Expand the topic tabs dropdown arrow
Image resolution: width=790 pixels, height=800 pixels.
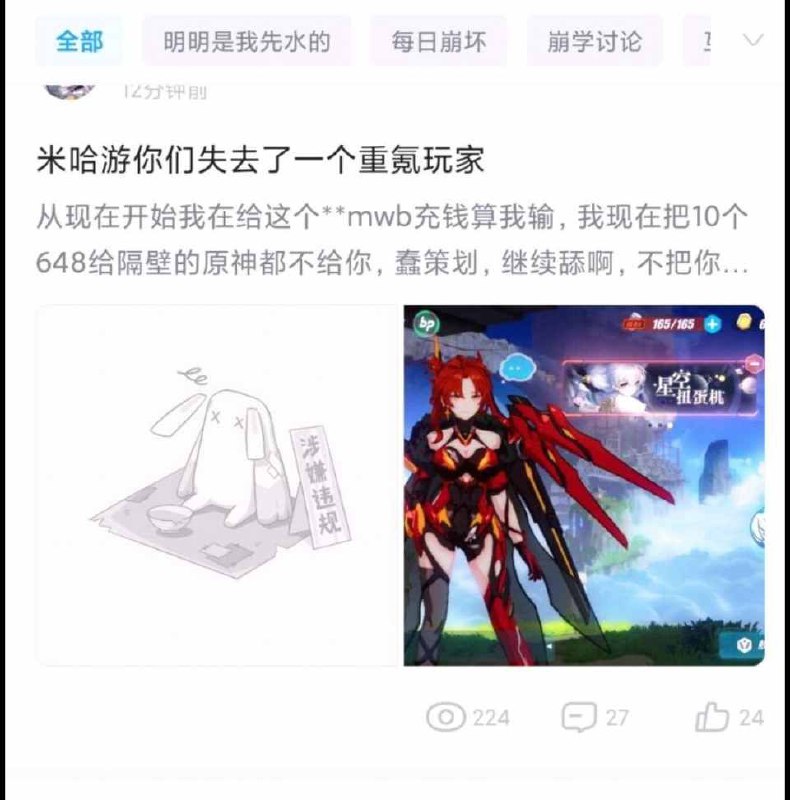[x=752, y=41]
